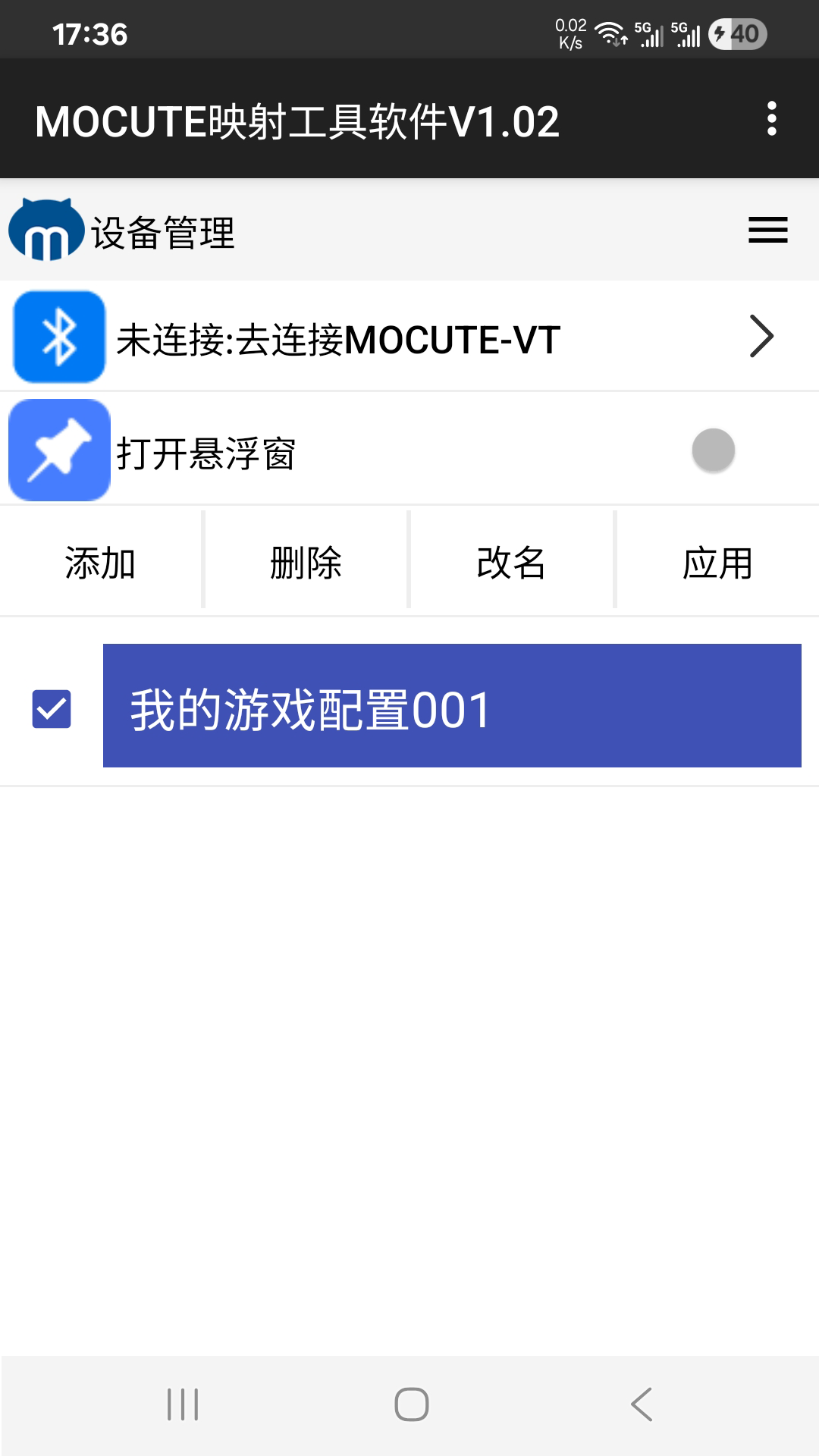Tap the Wi-Fi status bar icon
This screenshot has width=819, height=1456.
(608, 32)
